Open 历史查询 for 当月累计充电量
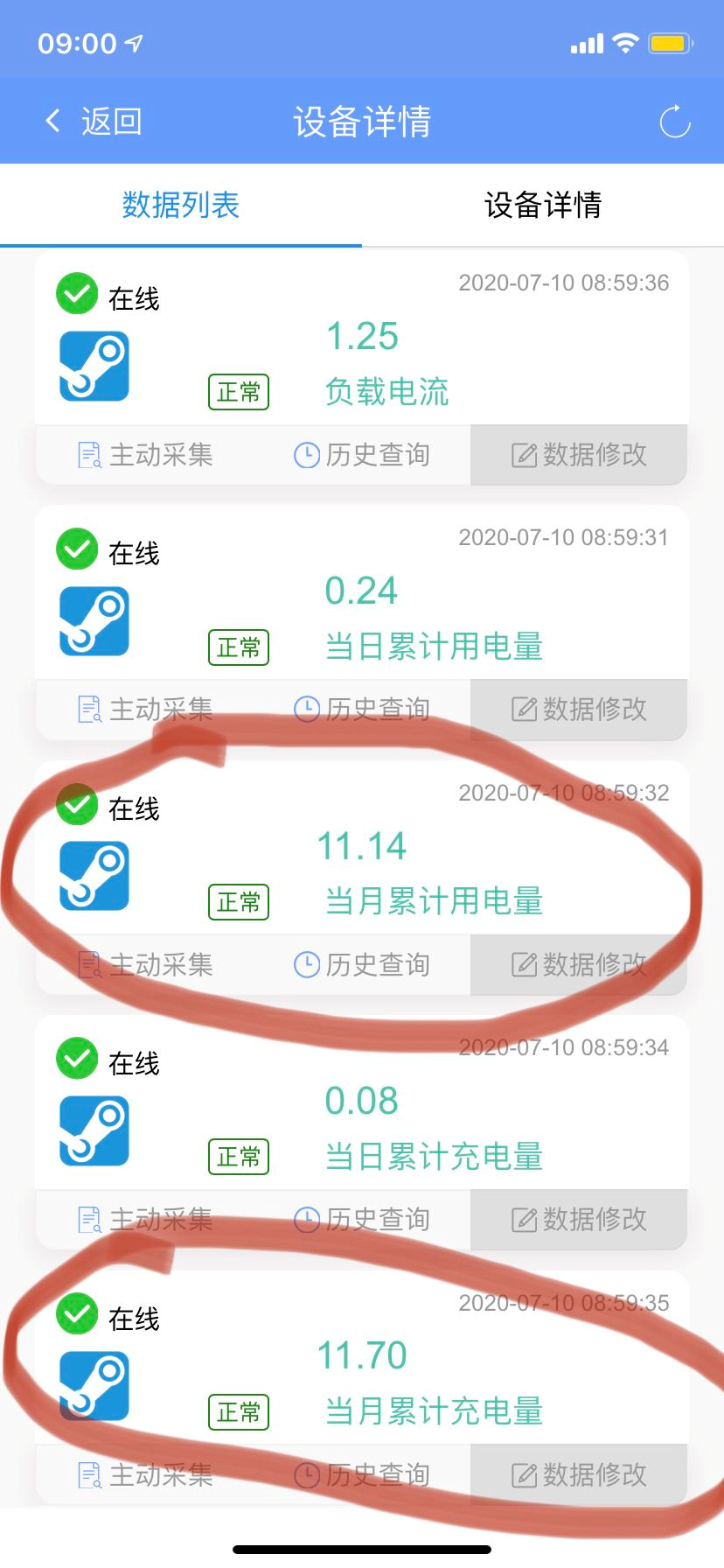Viewport: 724px width, 1568px height. coord(361,1474)
